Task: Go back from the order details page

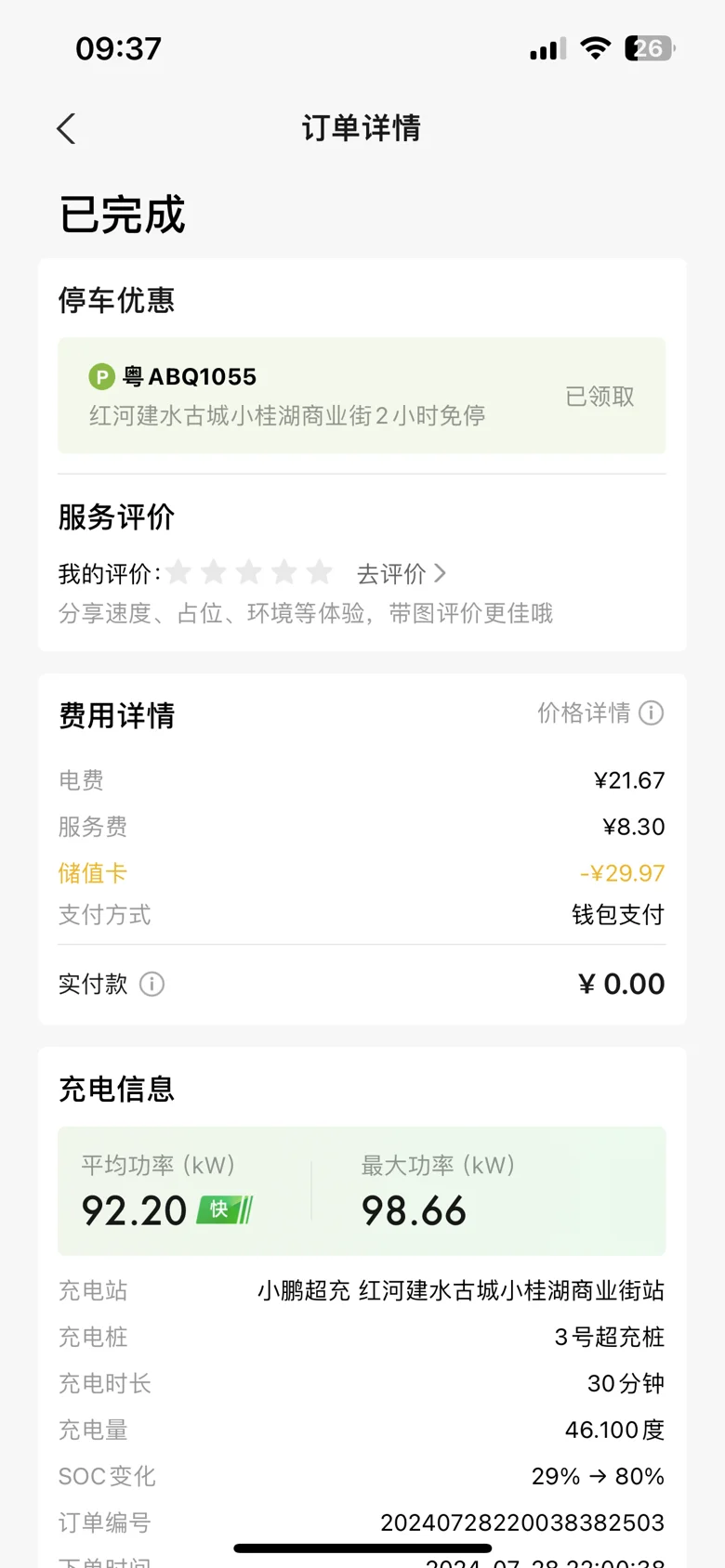Action: 66,128
